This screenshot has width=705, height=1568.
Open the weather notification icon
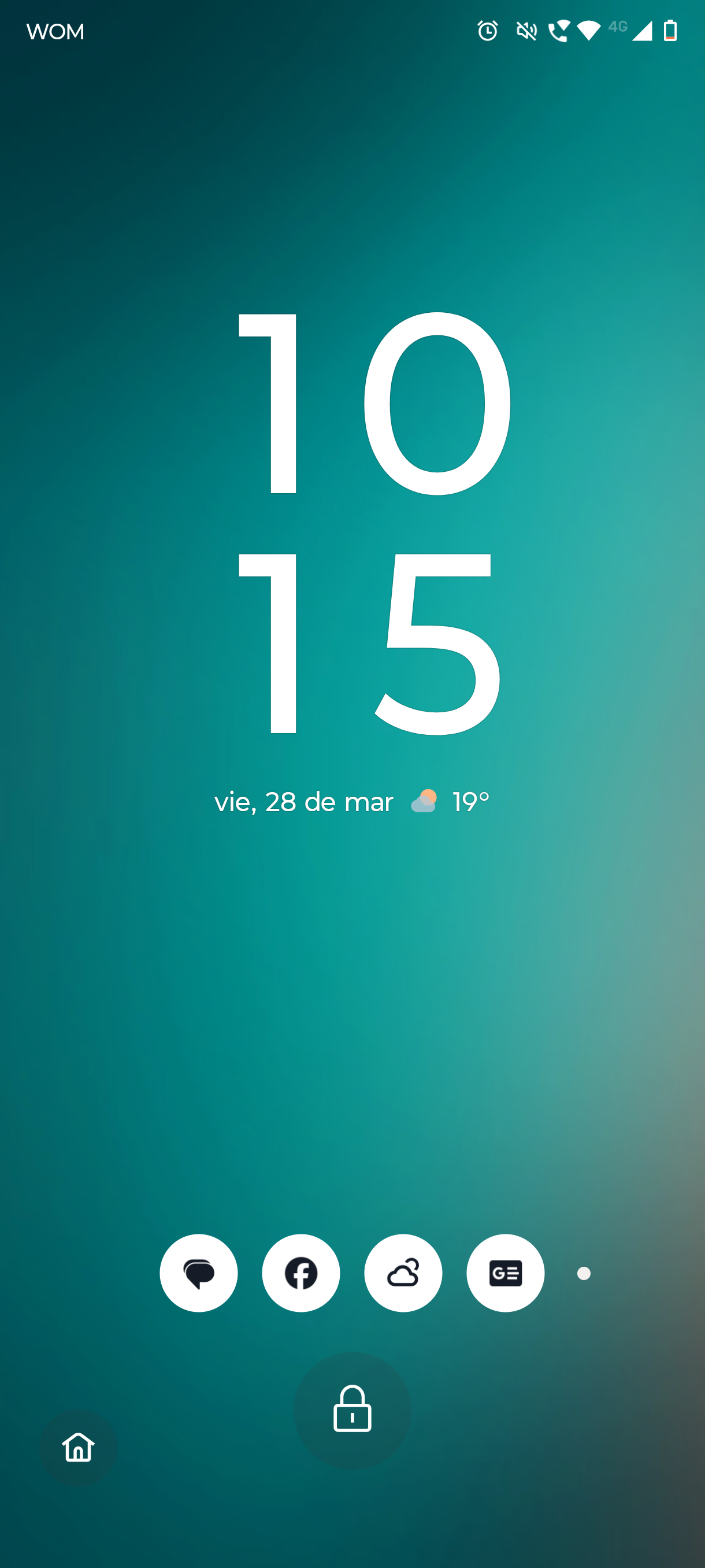coord(403,1273)
